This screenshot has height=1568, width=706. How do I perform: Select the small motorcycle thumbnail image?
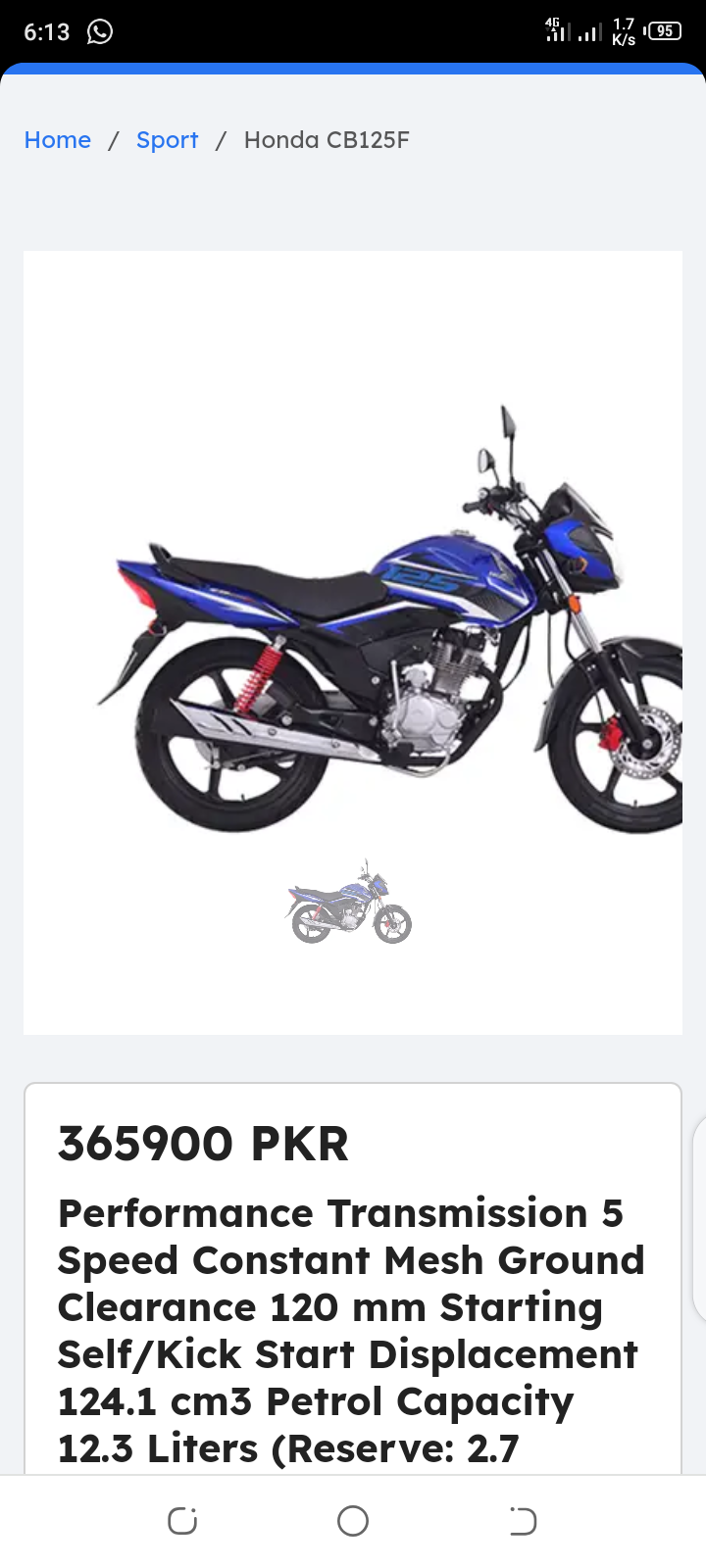coord(350,905)
